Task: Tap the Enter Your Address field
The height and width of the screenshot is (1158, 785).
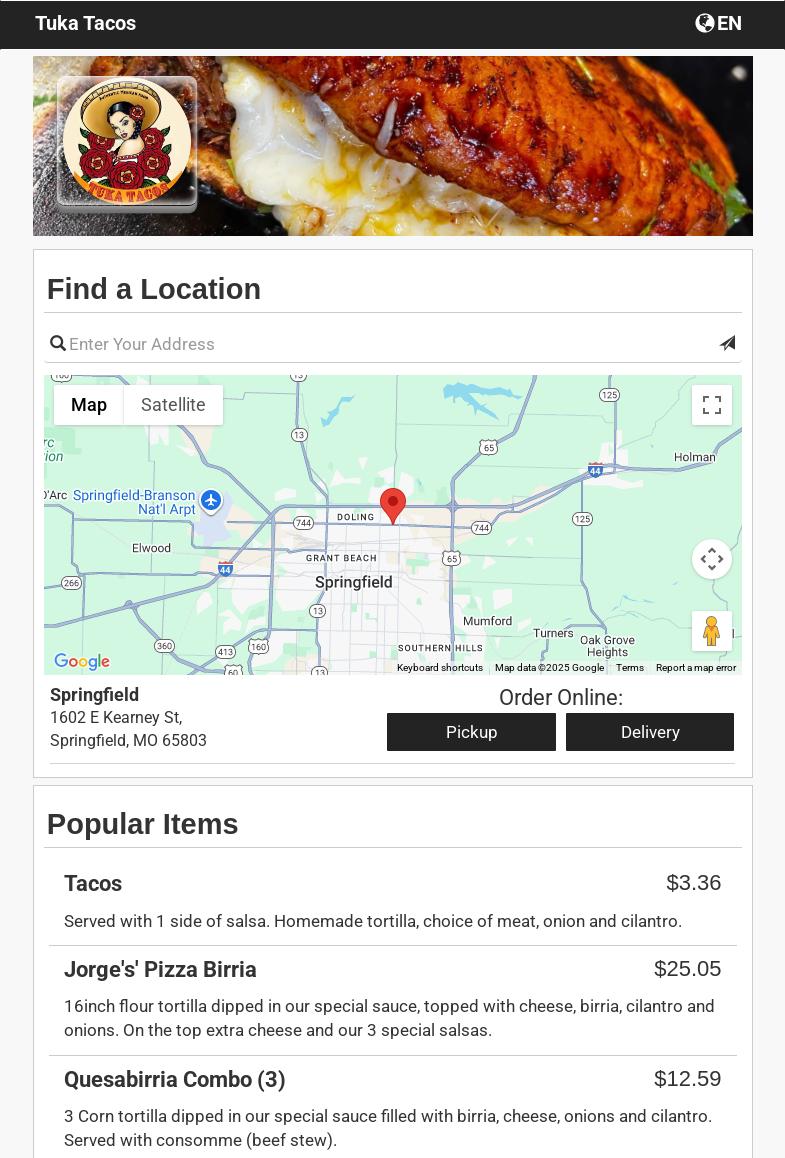Action: click(390, 344)
